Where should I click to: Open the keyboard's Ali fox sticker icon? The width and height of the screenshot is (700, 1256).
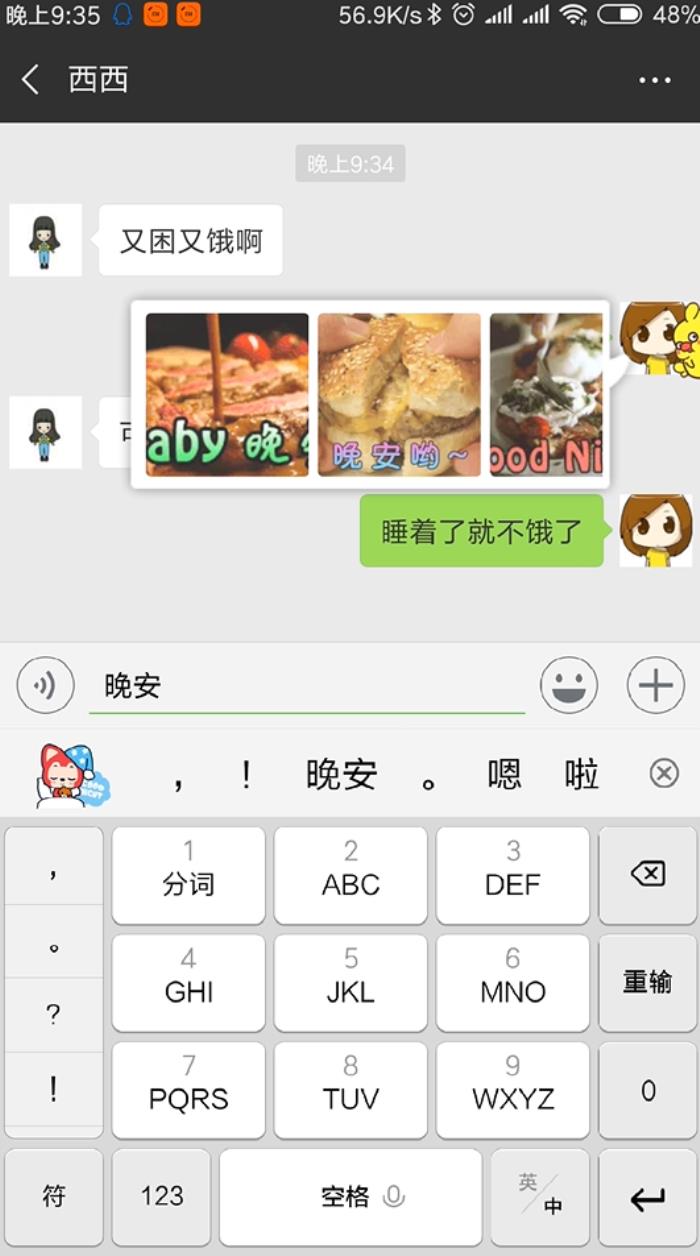coord(72,775)
